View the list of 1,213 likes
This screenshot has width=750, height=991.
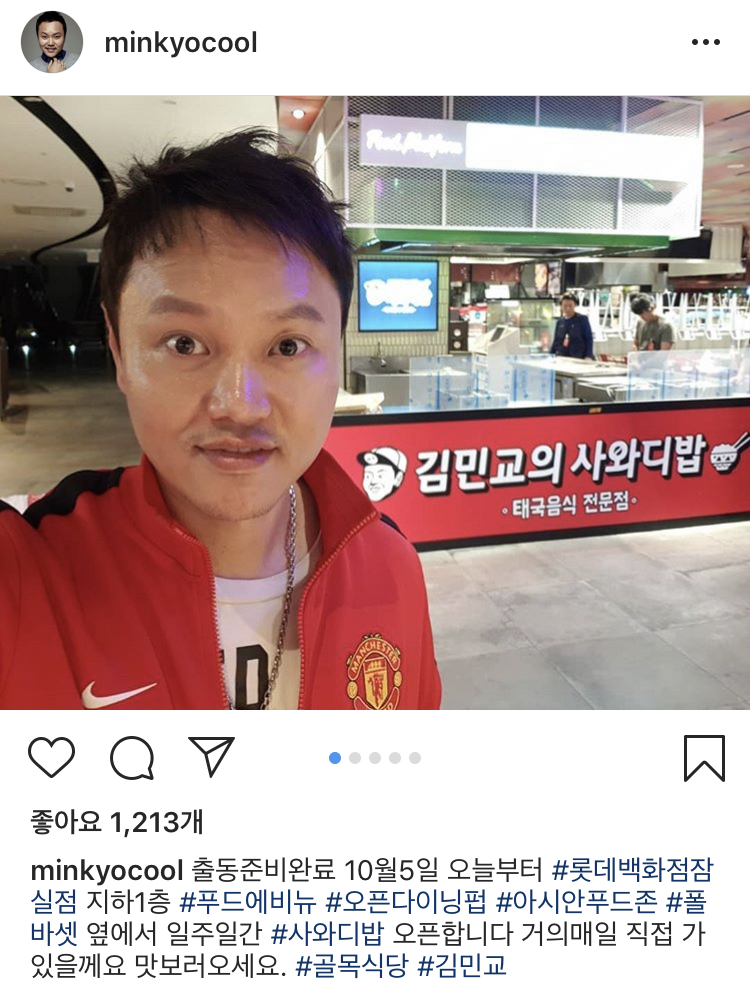click(x=117, y=822)
